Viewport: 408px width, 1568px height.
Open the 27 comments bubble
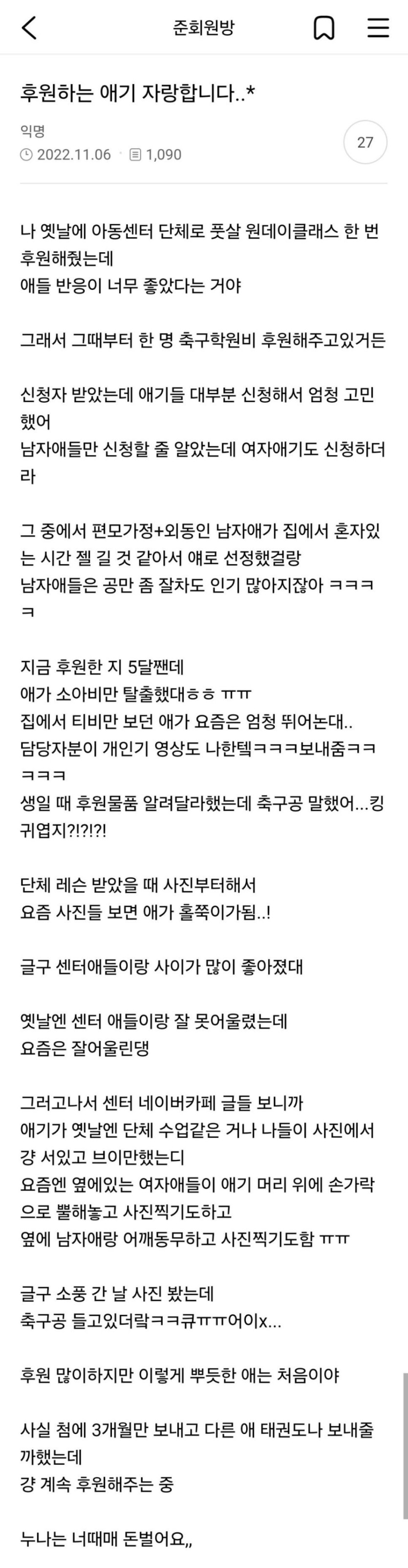pyautogui.click(x=365, y=142)
